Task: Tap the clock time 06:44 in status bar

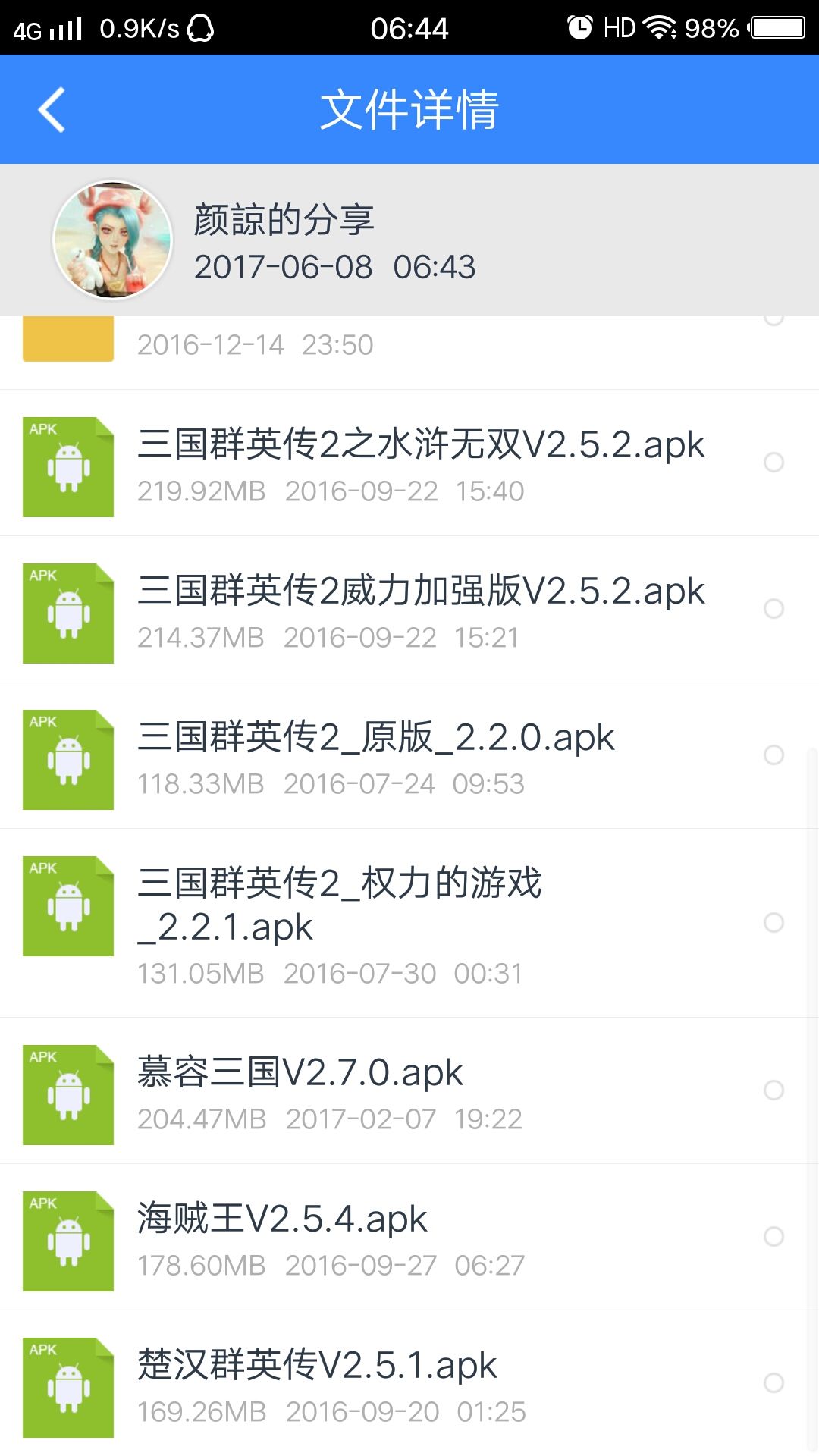Action: pyautogui.click(x=409, y=27)
